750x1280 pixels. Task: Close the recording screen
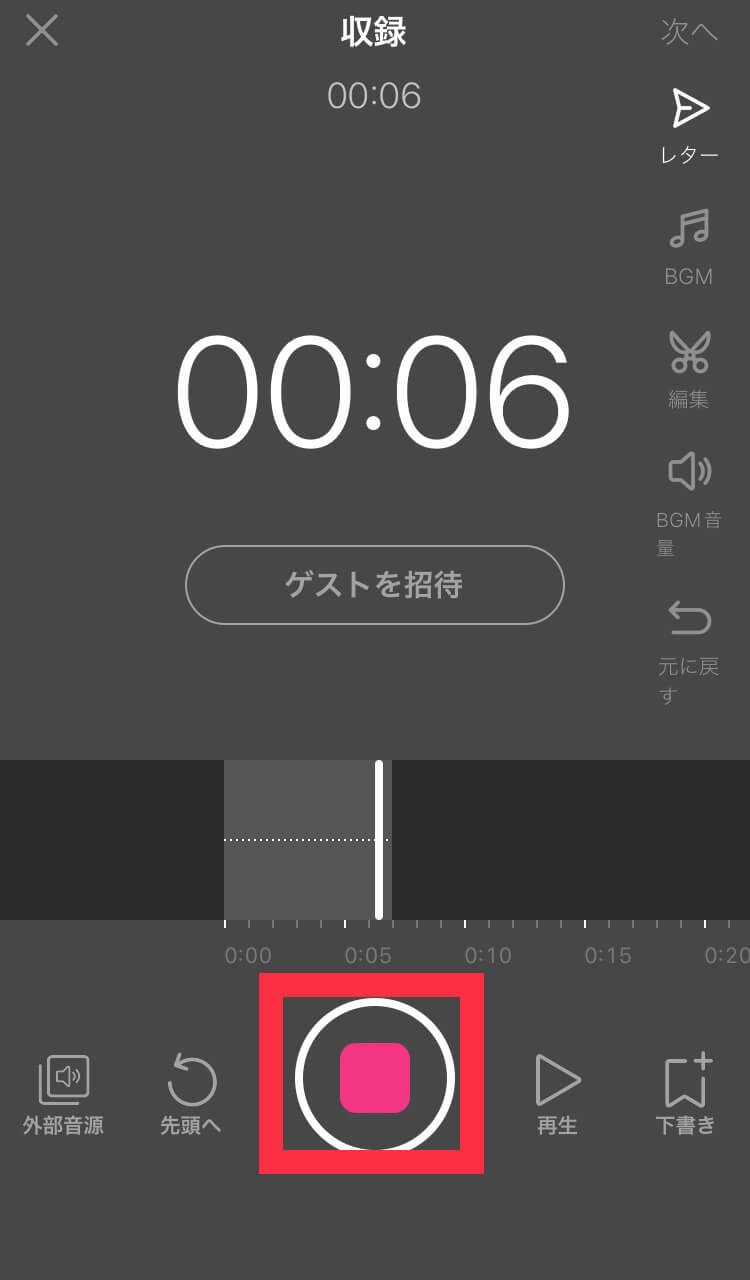(x=42, y=31)
